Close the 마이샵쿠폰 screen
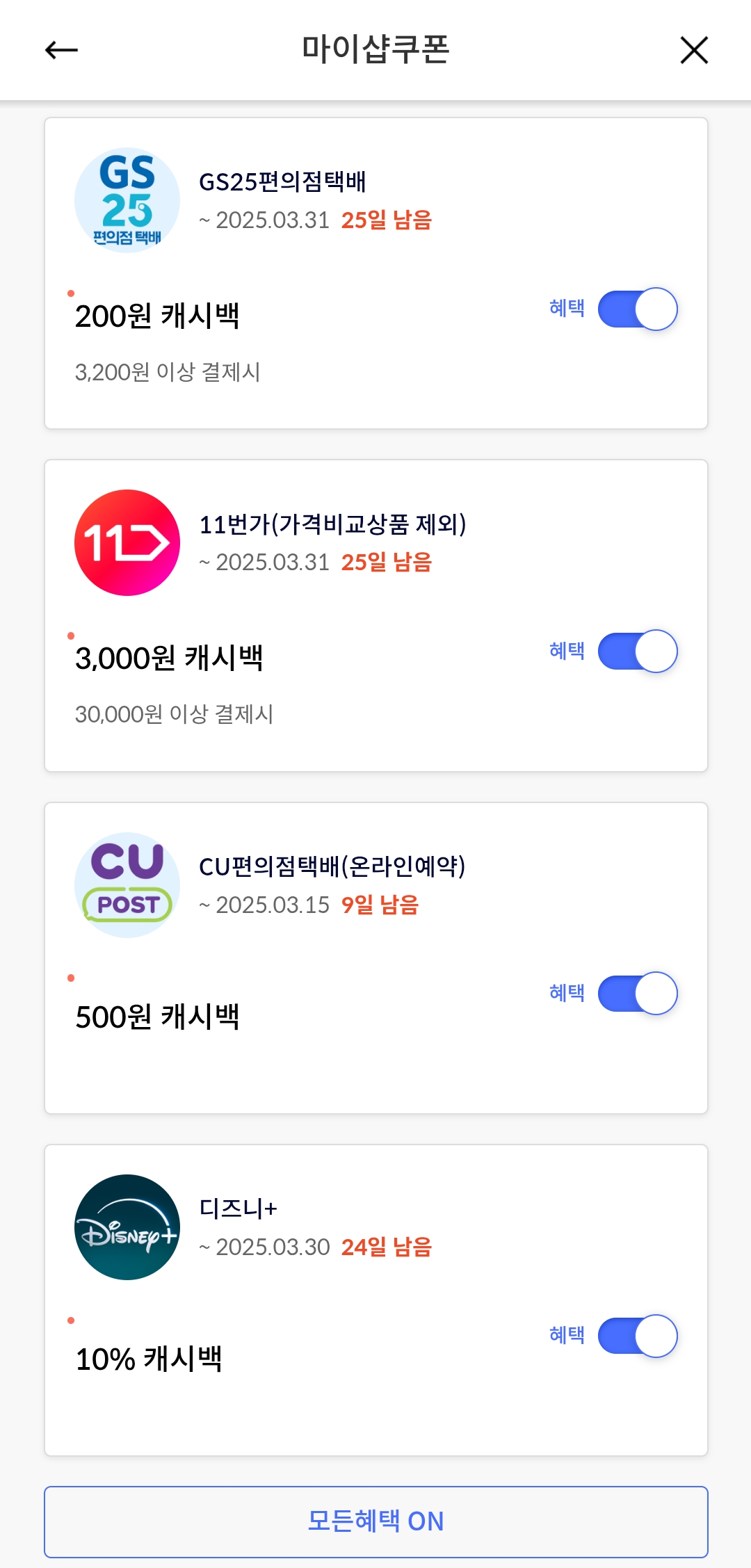The height and width of the screenshot is (1568, 751). pos(694,50)
